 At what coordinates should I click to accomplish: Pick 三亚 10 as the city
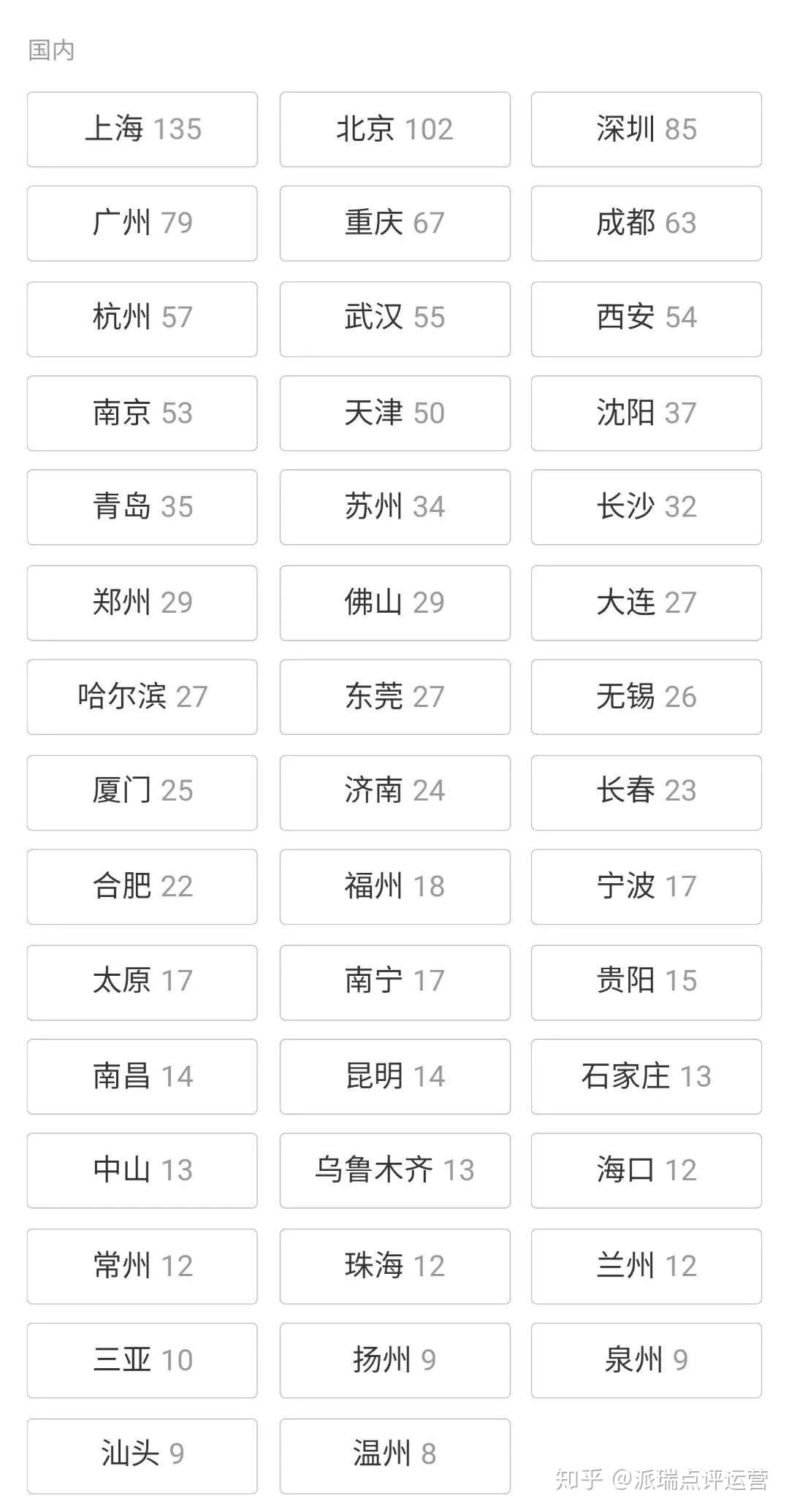point(142,1360)
